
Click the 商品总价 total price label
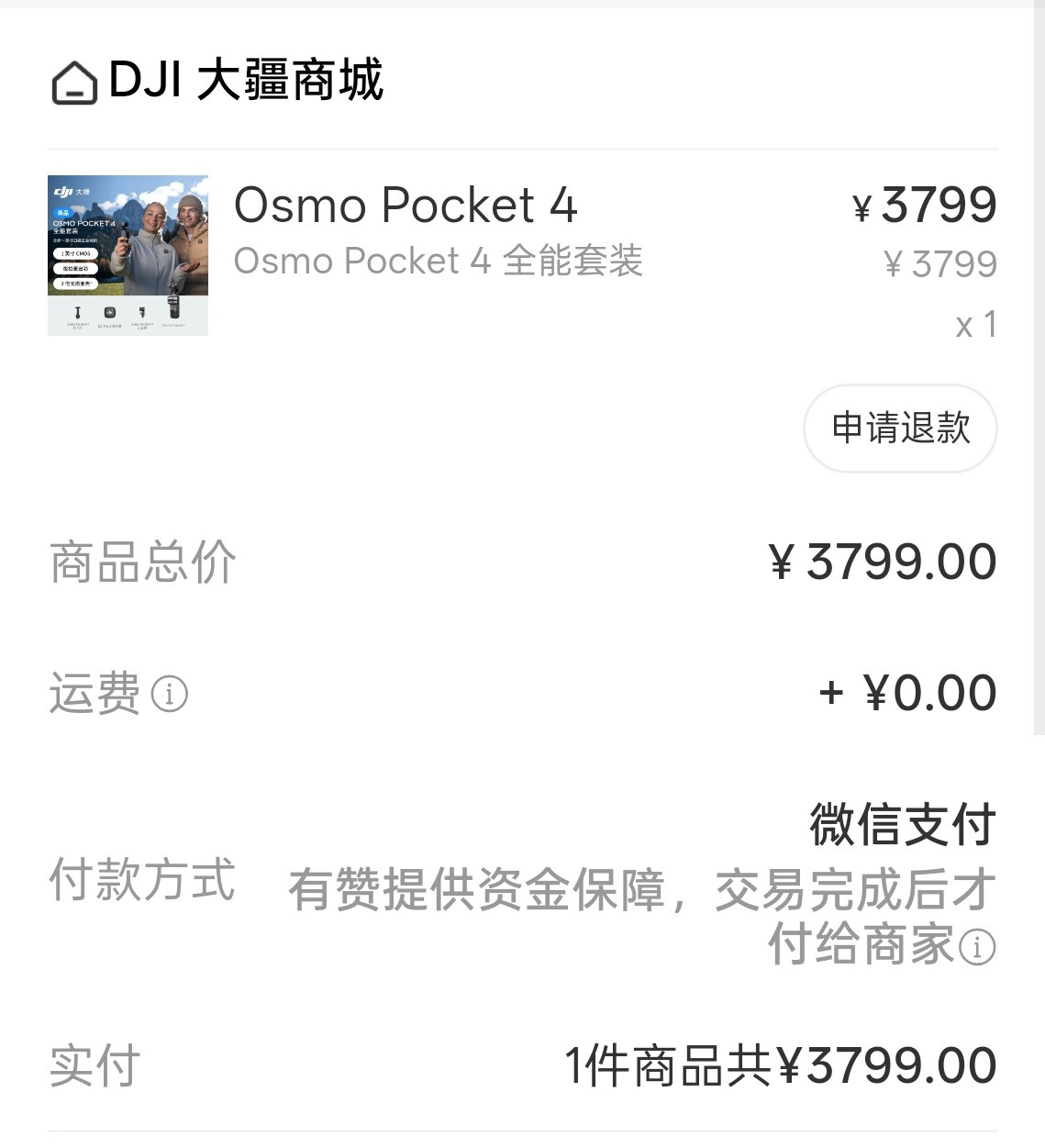(142, 561)
